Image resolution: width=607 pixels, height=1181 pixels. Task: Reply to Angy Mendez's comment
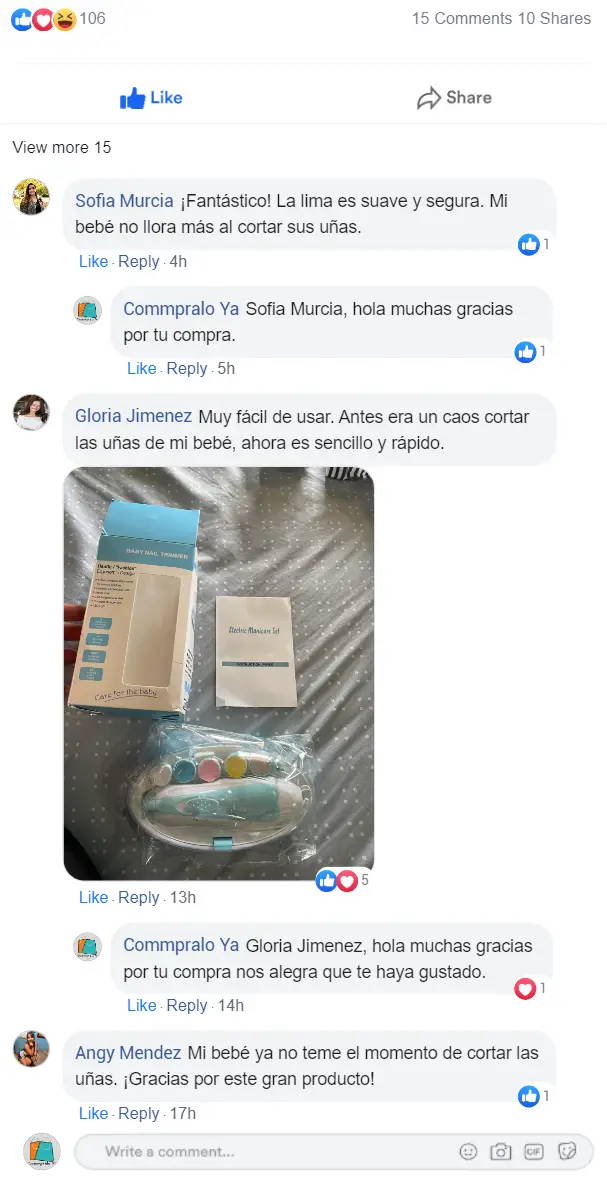pyautogui.click(x=138, y=1113)
